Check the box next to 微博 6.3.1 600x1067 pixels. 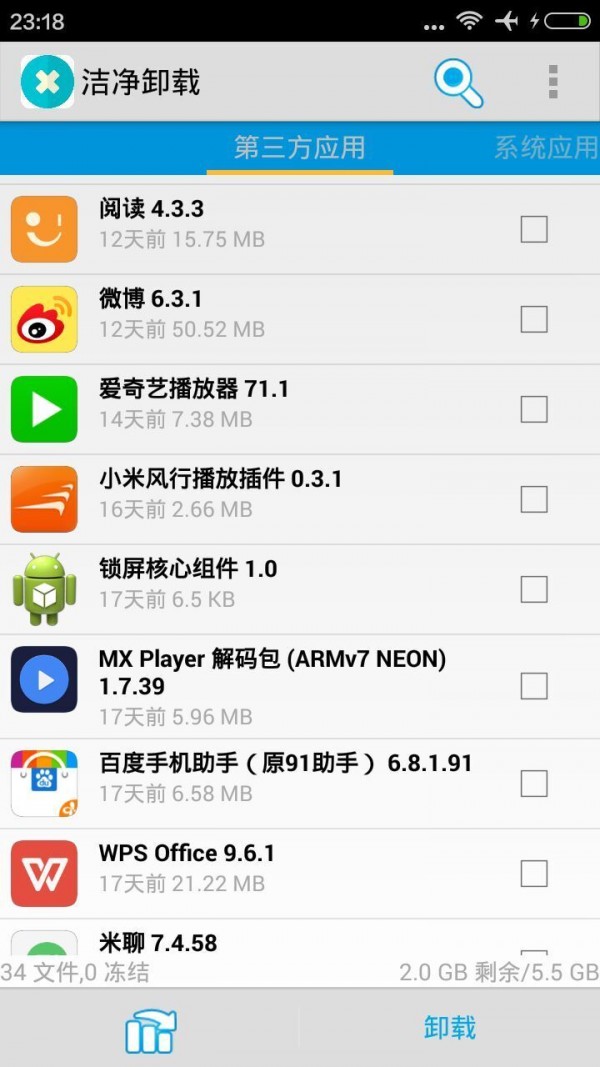(x=534, y=319)
